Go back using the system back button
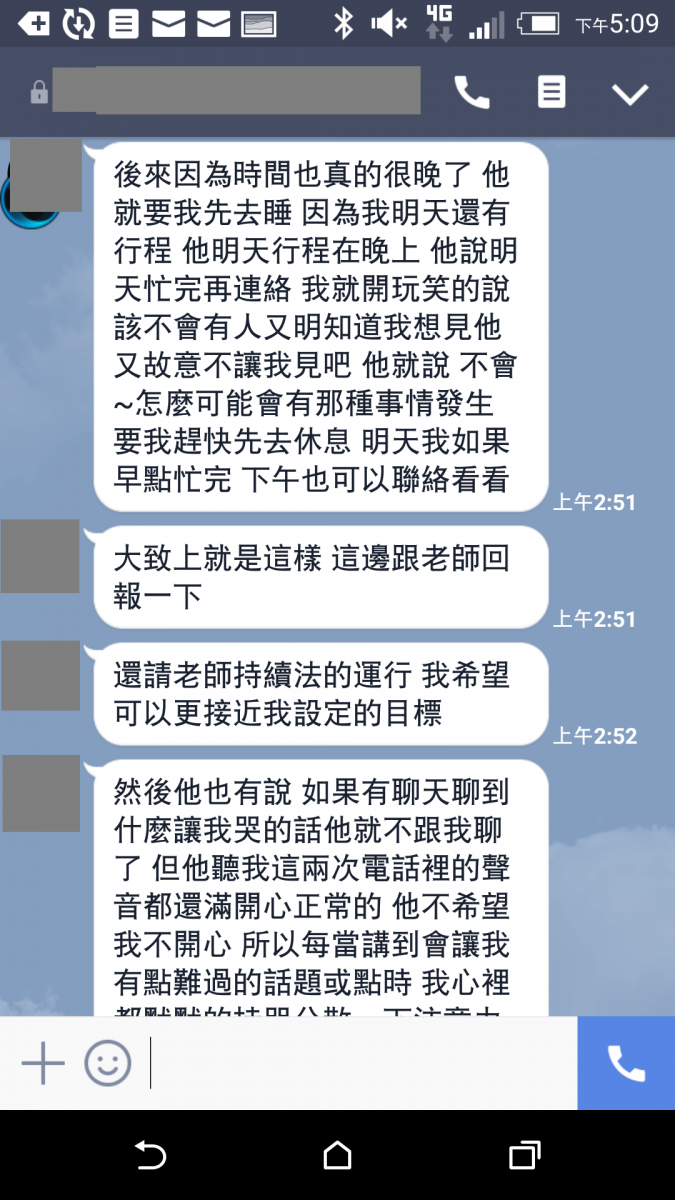 pyautogui.click(x=150, y=1155)
